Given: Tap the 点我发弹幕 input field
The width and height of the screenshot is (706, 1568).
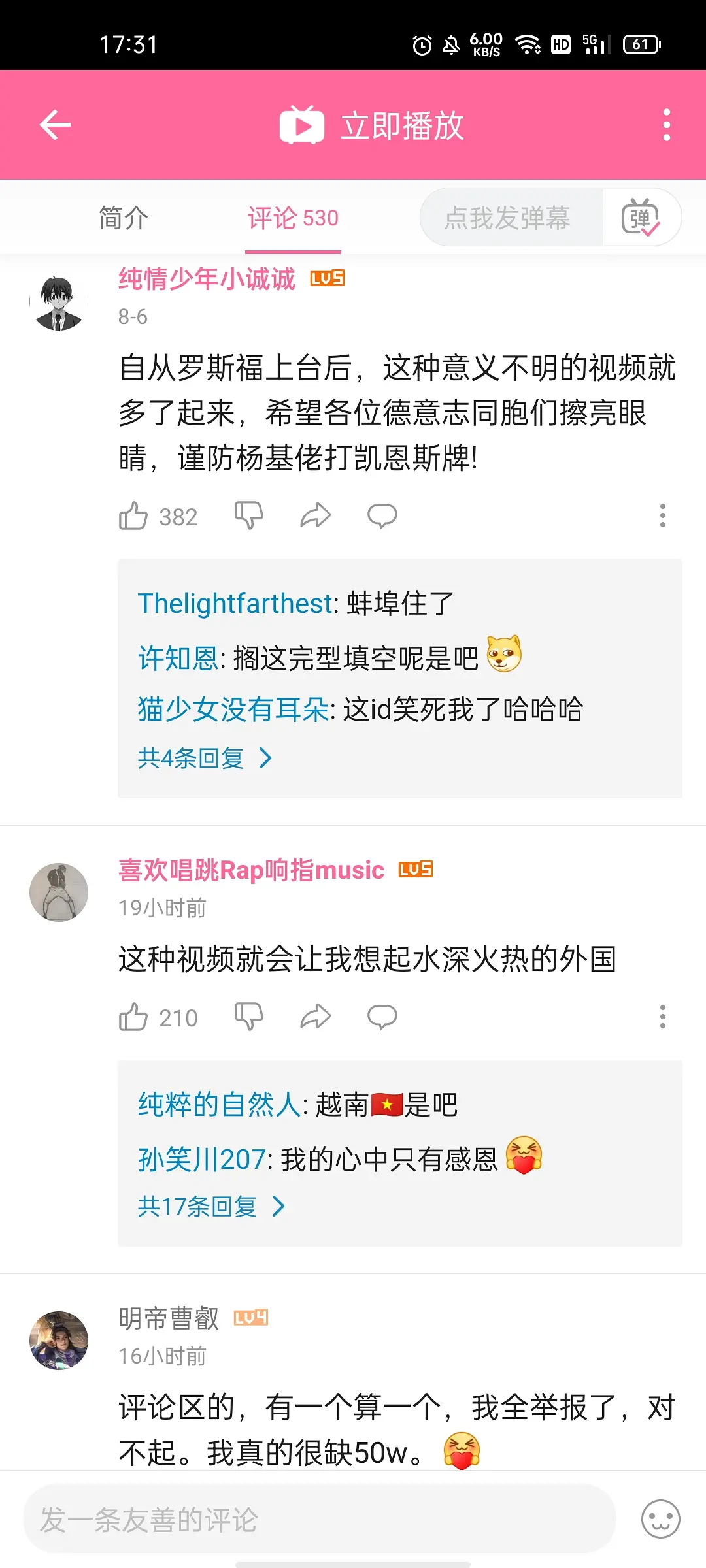Looking at the screenshot, I should (x=509, y=218).
